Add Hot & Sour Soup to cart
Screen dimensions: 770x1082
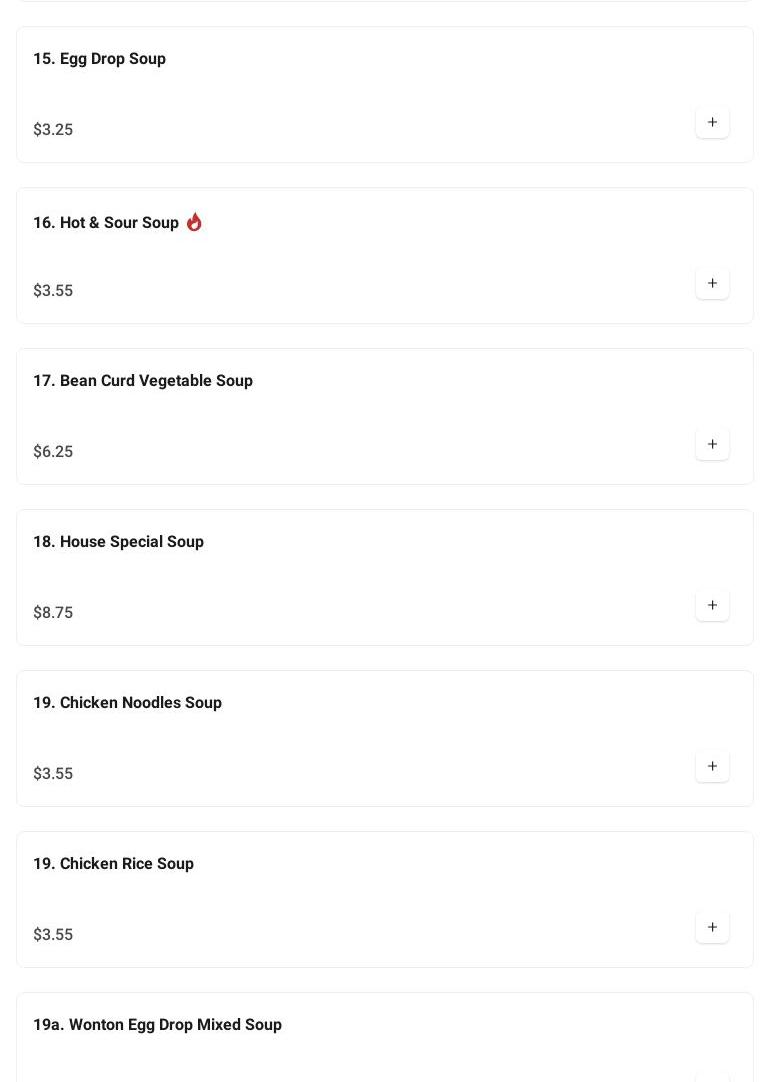point(712,283)
